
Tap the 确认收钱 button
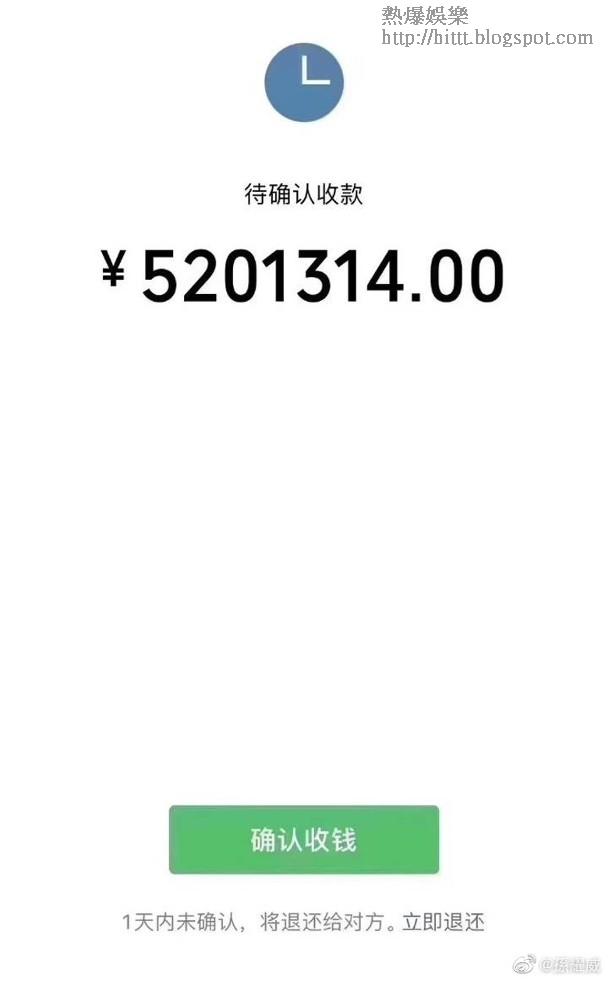(x=303, y=840)
